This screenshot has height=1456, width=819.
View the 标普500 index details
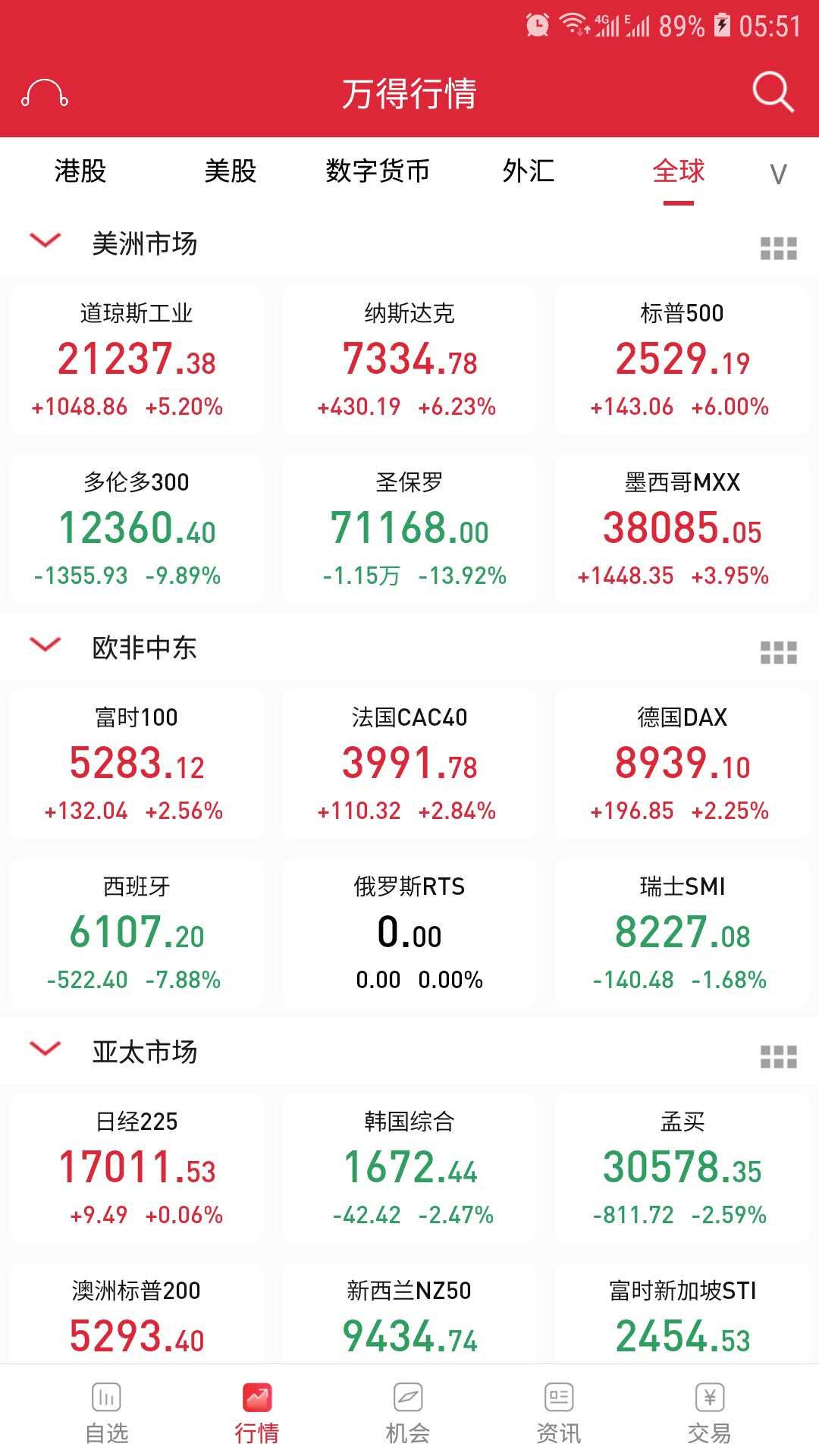(x=682, y=359)
